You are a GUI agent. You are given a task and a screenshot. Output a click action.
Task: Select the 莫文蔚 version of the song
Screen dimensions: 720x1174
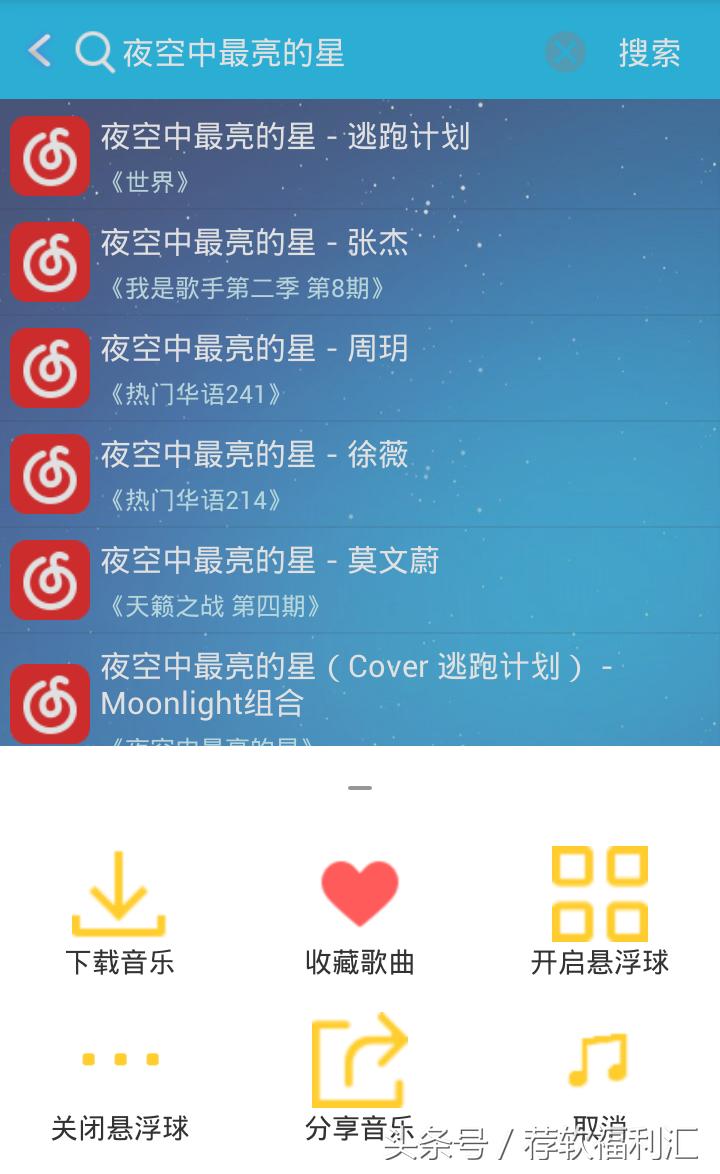(300, 580)
